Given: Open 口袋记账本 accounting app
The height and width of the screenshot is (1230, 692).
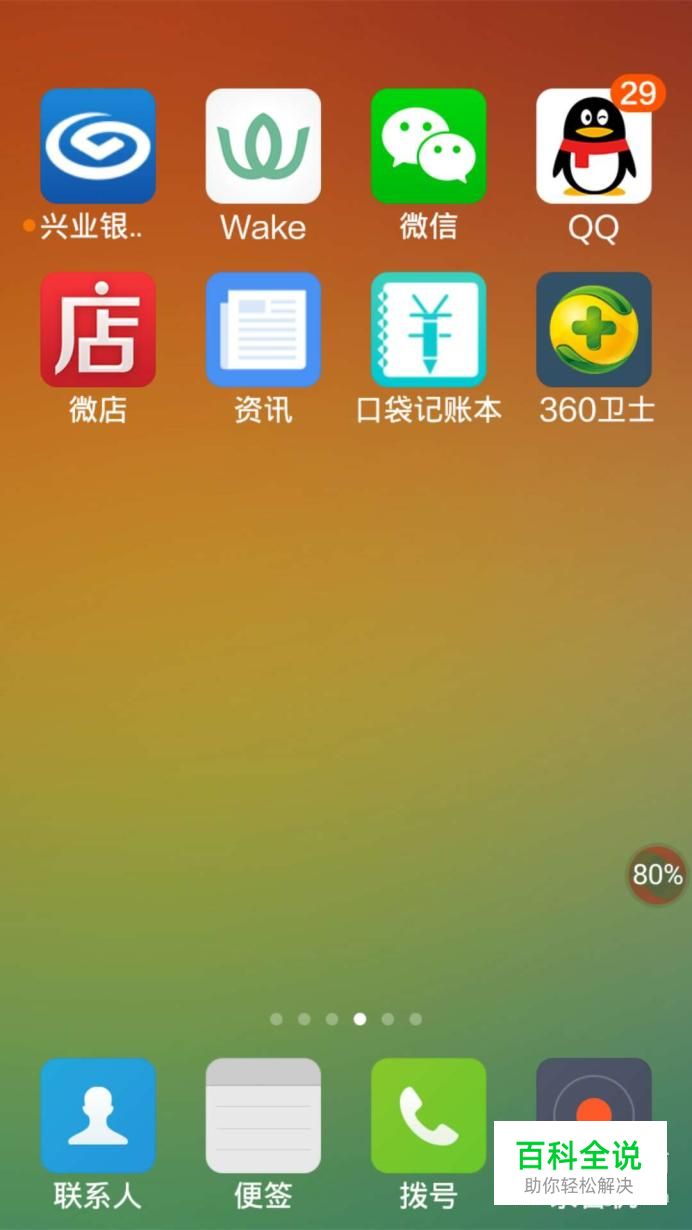Looking at the screenshot, I should (x=428, y=330).
